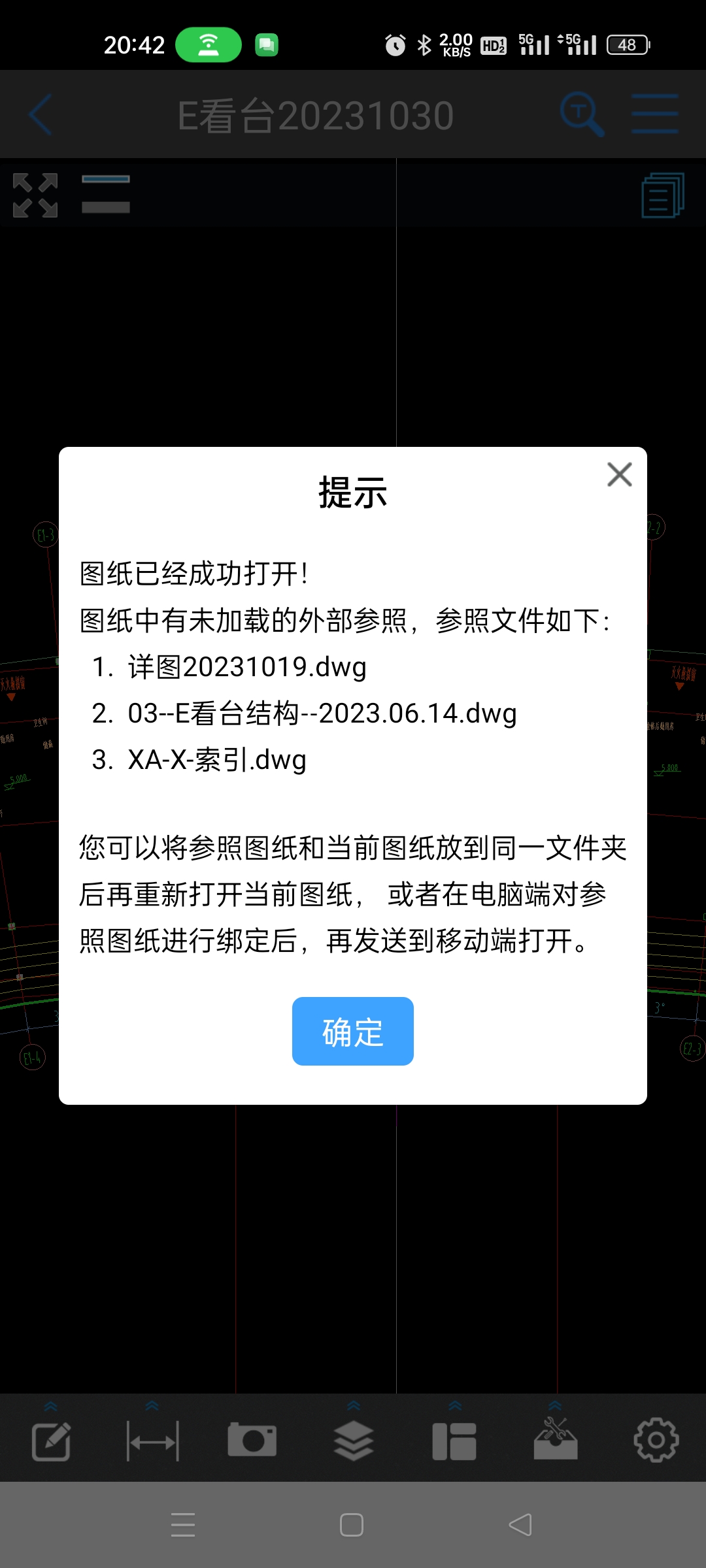Open the hamburger menu at top right
This screenshot has height=1568, width=706.
(654, 114)
